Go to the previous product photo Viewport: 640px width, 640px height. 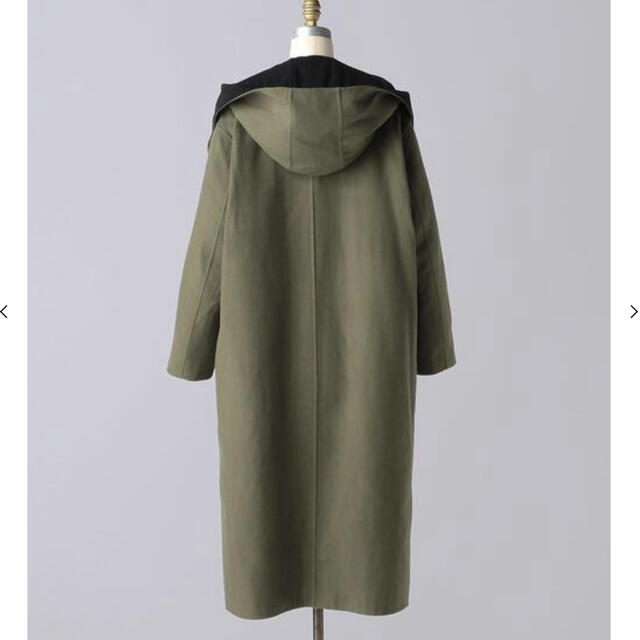[x=5, y=312]
